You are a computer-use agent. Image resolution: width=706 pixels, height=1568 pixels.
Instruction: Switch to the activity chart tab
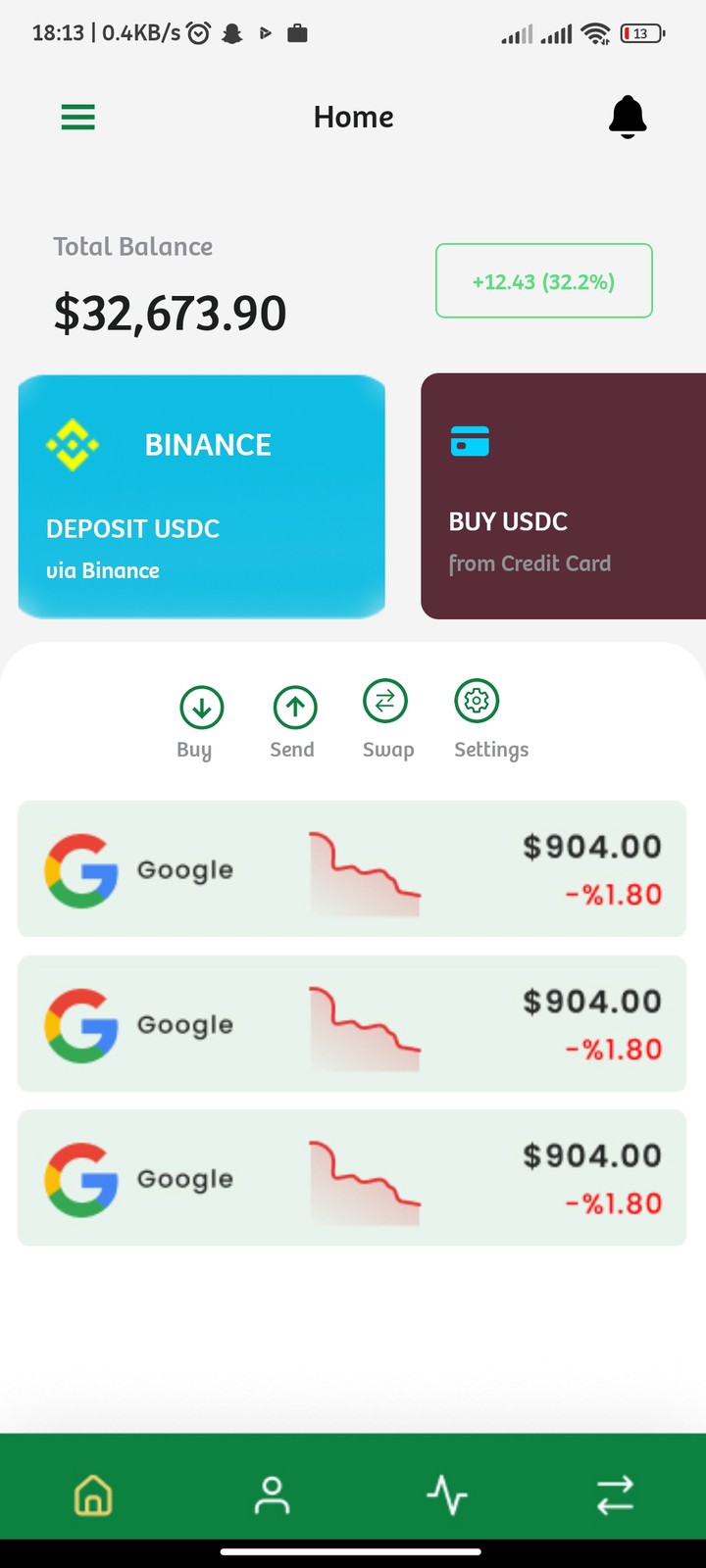[x=447, y=1495]
